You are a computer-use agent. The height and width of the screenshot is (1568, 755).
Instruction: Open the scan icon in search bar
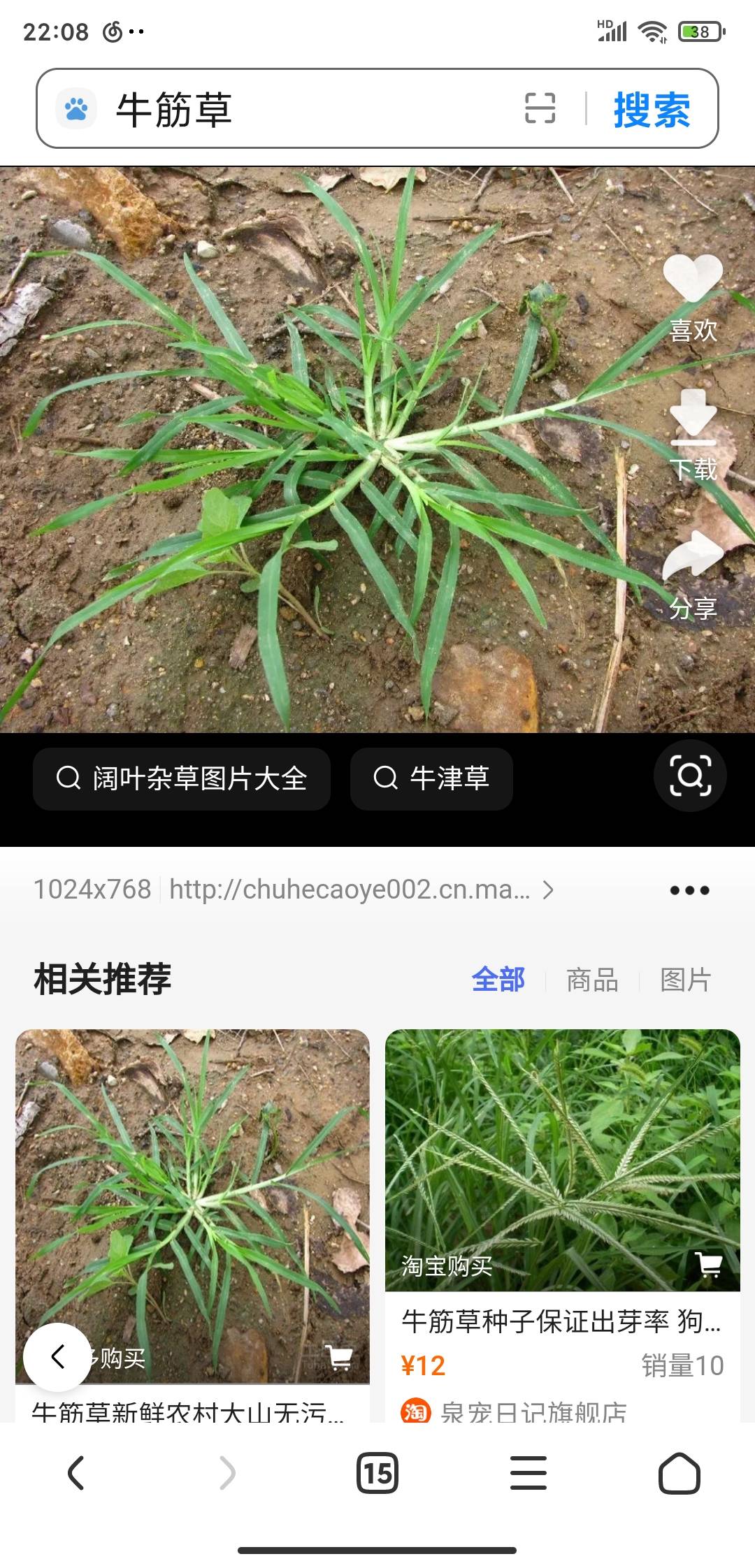(x=540, y=109)
